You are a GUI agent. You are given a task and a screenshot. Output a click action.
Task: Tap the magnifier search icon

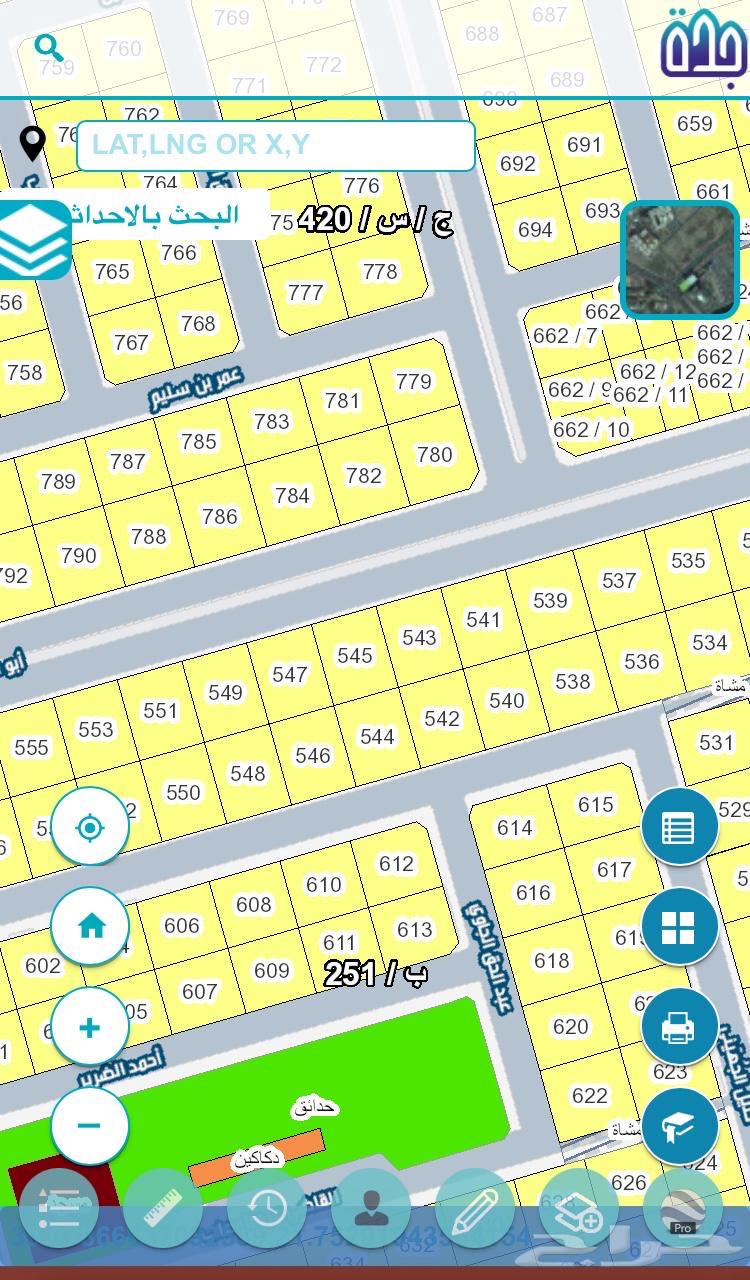(x=48, y=47)
